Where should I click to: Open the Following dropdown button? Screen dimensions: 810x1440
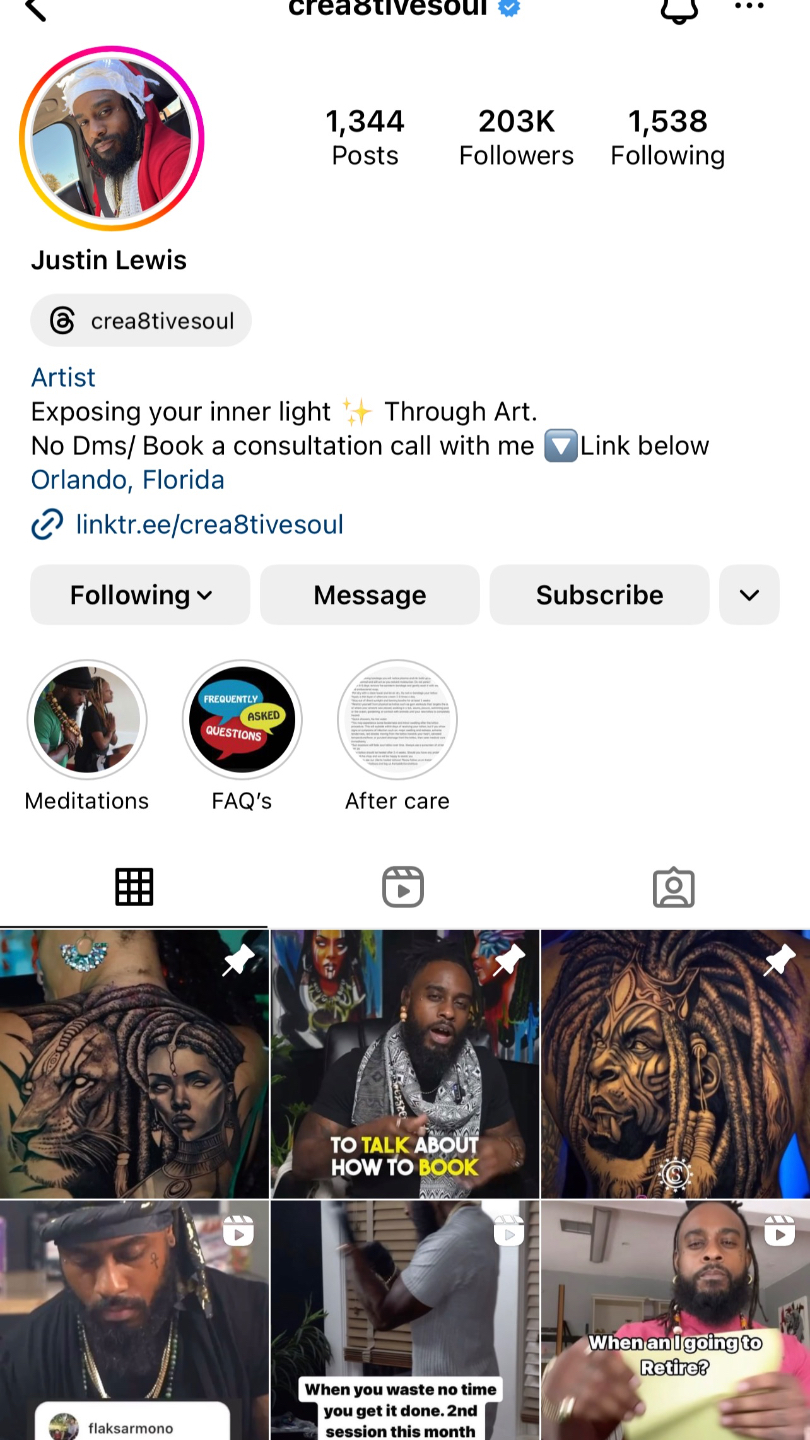point(140,595)
